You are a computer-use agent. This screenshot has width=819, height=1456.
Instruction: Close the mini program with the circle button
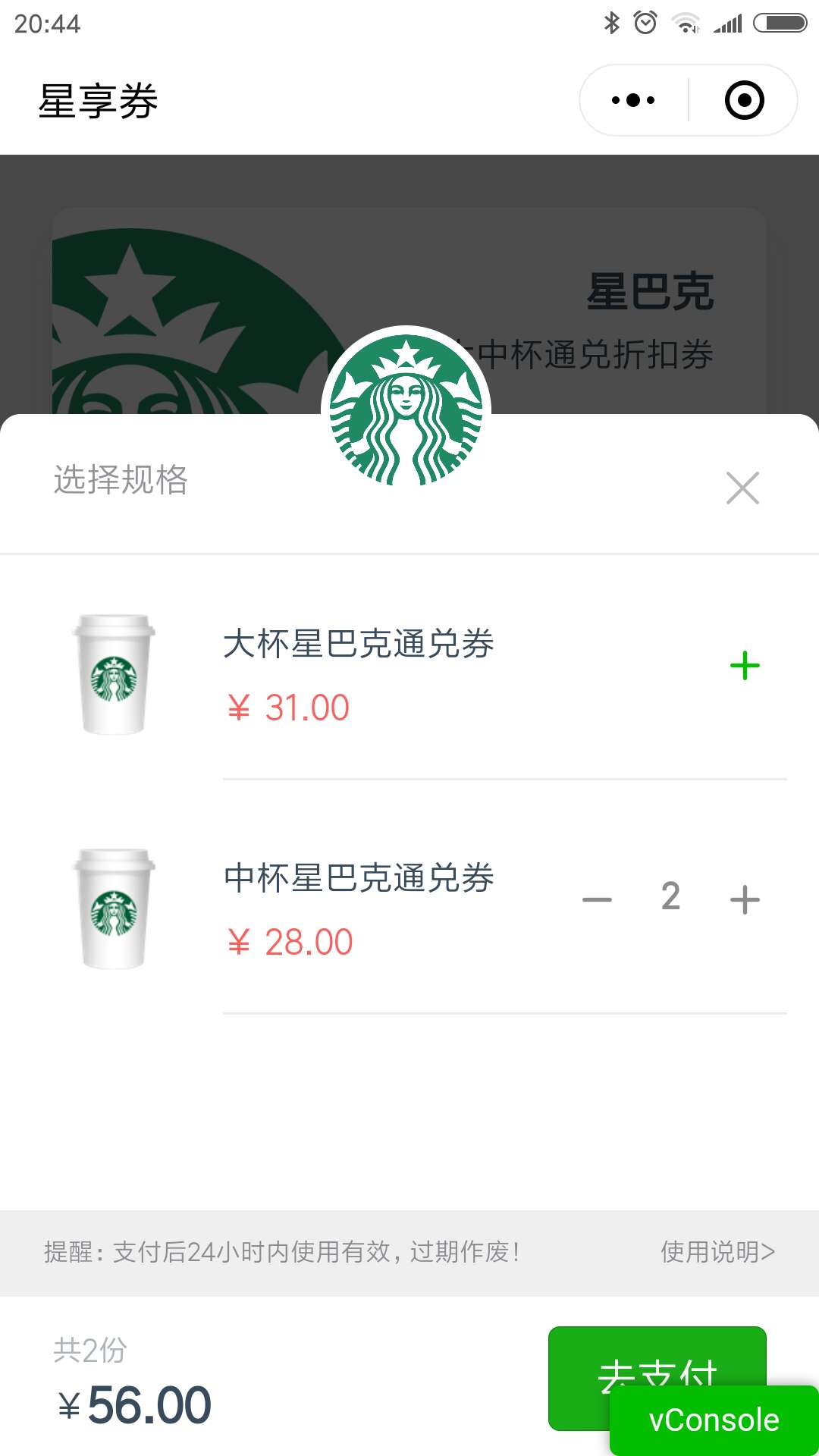point(744,100)
